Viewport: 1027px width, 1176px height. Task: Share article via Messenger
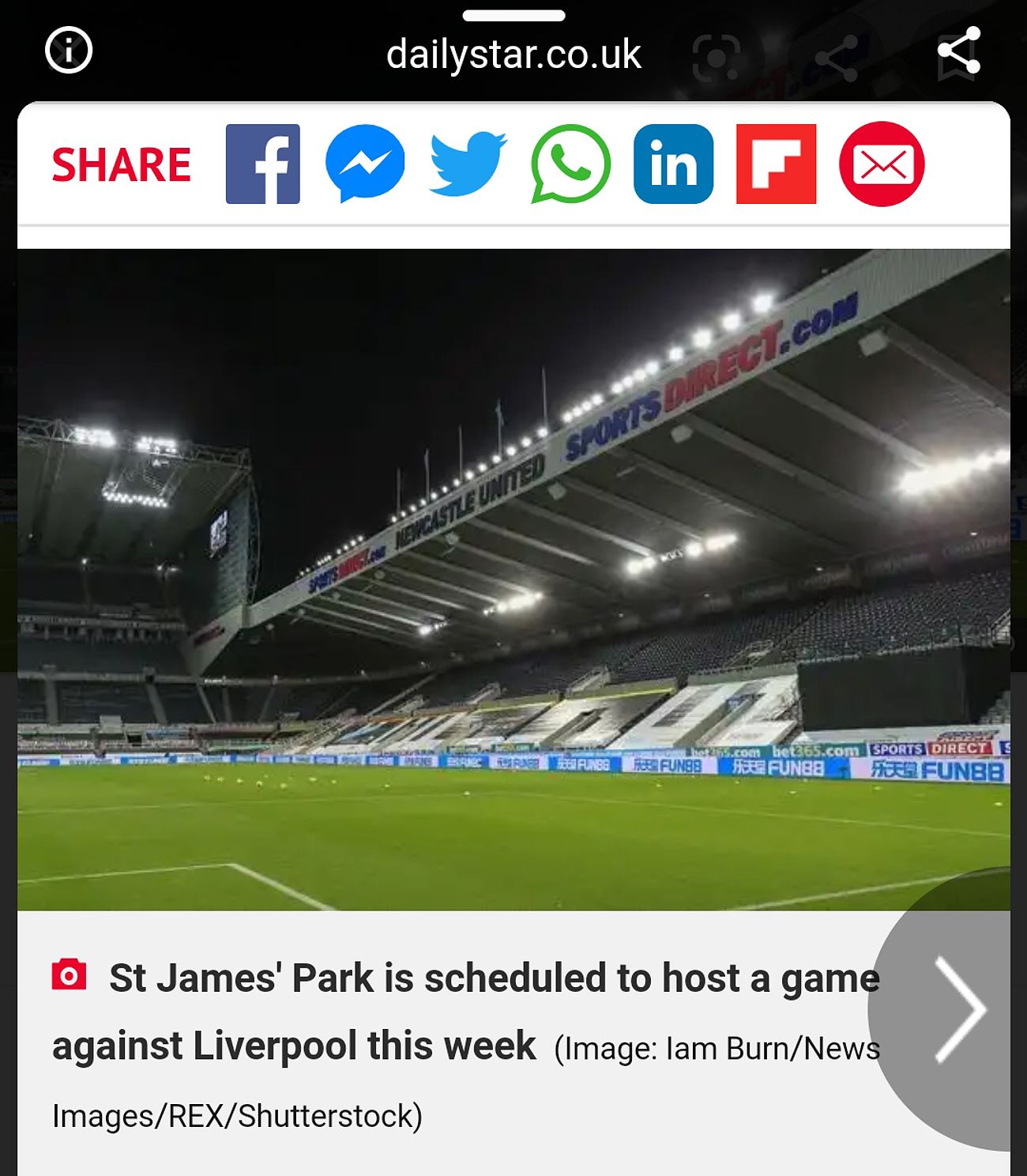365,164
